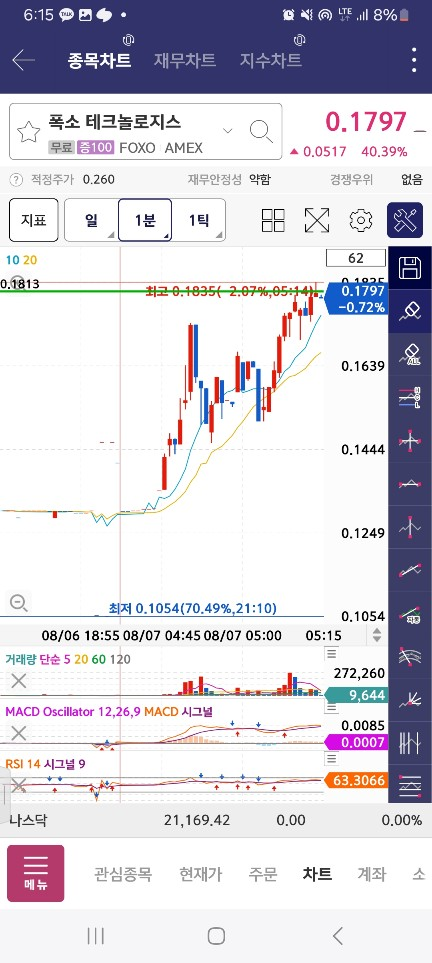Add FOXO to favorites with the star
432x963 pixels.
click(28, 131)
